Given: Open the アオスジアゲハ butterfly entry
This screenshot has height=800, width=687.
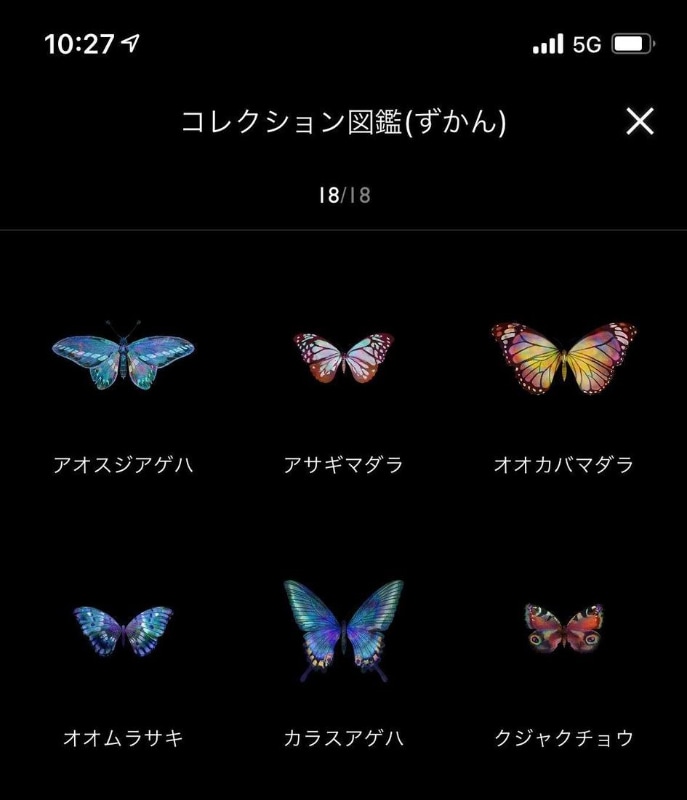Looking at the screenshot, I should 123,355.
